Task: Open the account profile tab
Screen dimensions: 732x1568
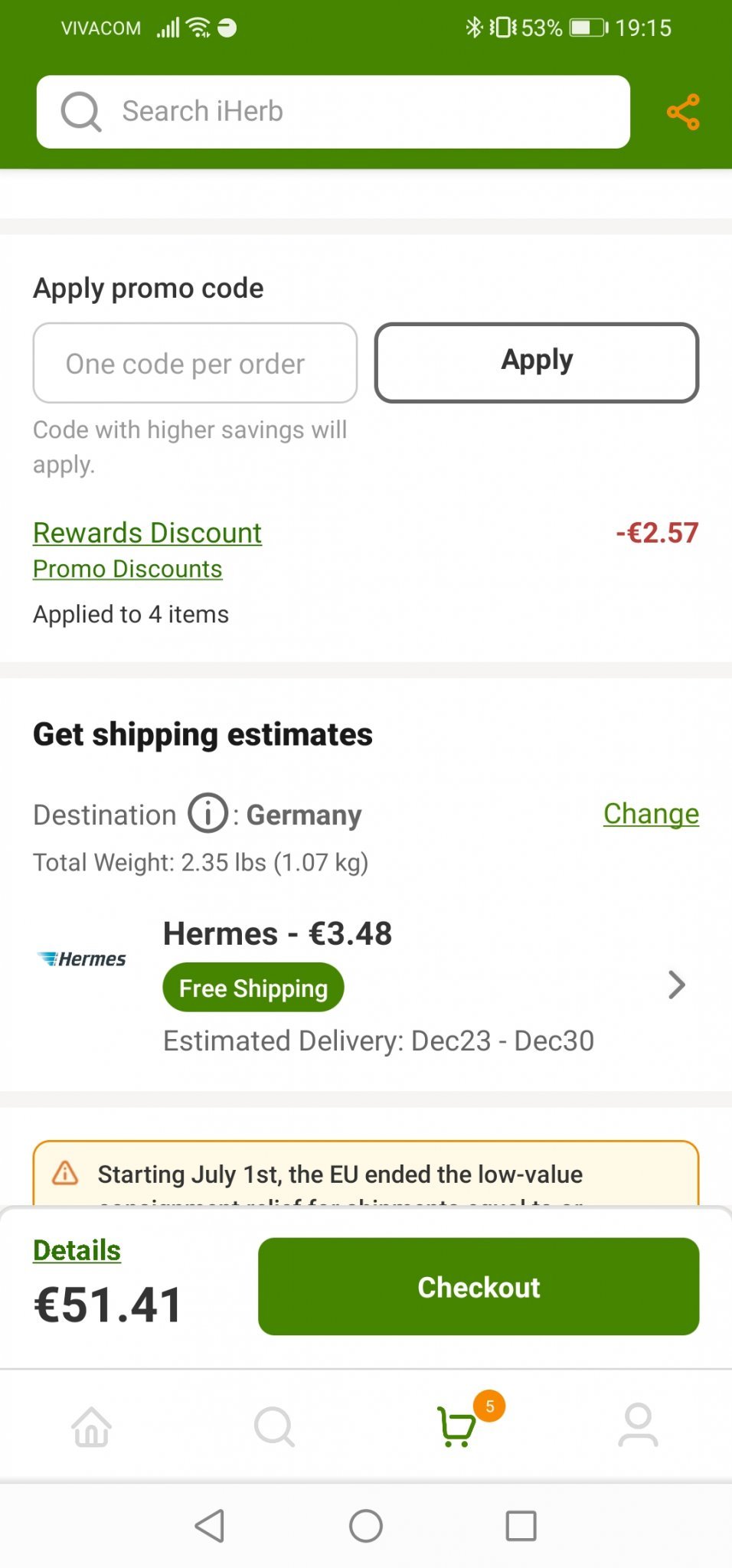Action: tap(638, 1426)
